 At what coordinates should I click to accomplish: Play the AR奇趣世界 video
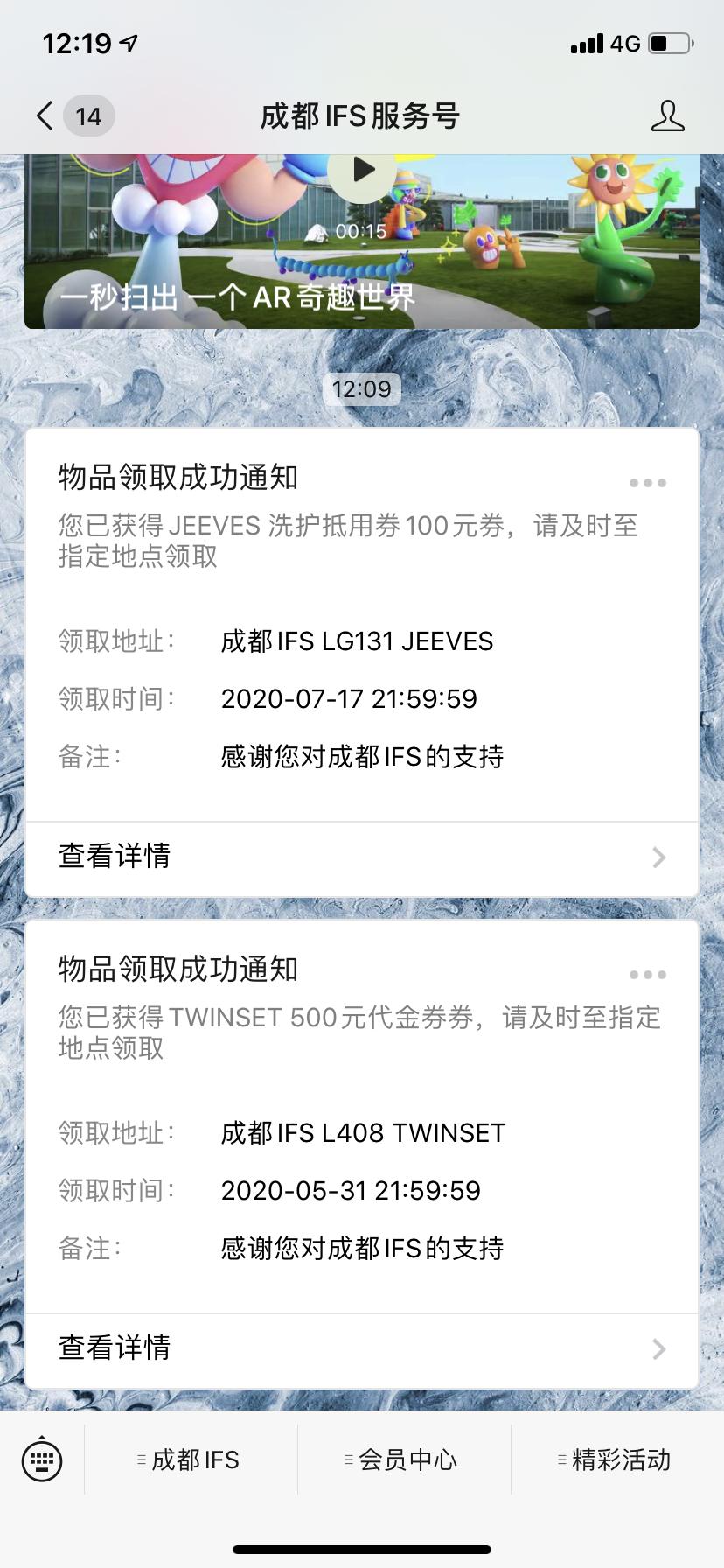tap(364, 171)
